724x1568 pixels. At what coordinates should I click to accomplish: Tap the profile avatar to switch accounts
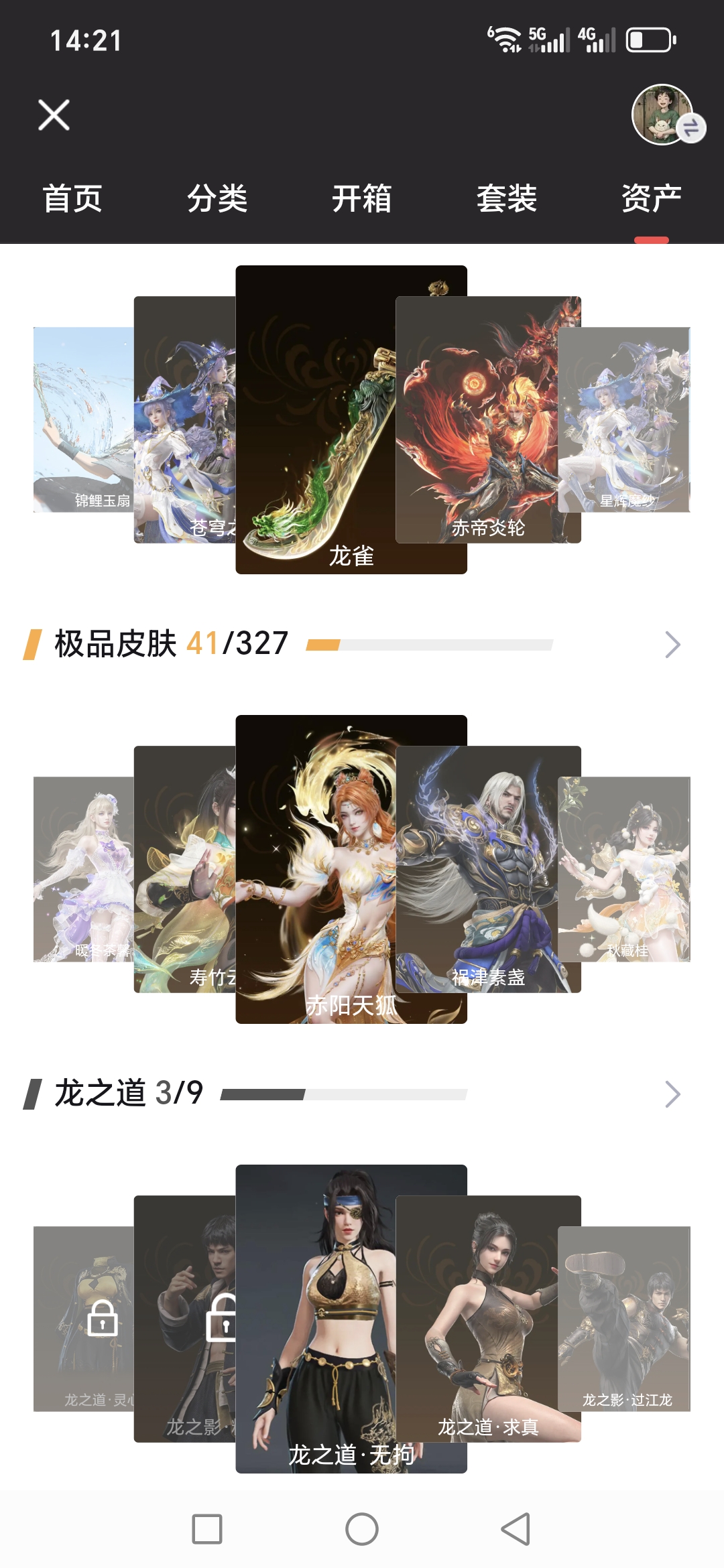662,114
